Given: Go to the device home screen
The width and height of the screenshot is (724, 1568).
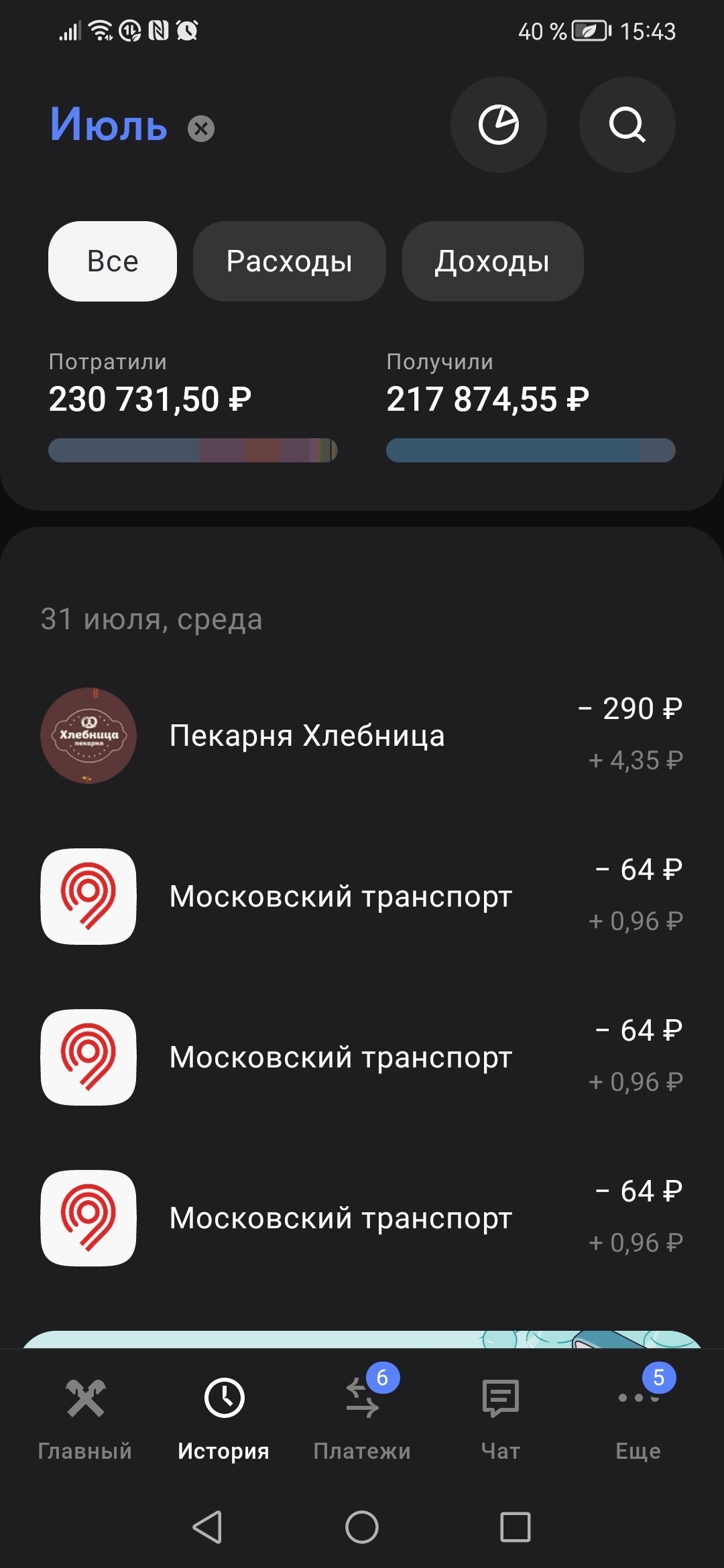Looking at the screenshot, I should click(362, 1527).
